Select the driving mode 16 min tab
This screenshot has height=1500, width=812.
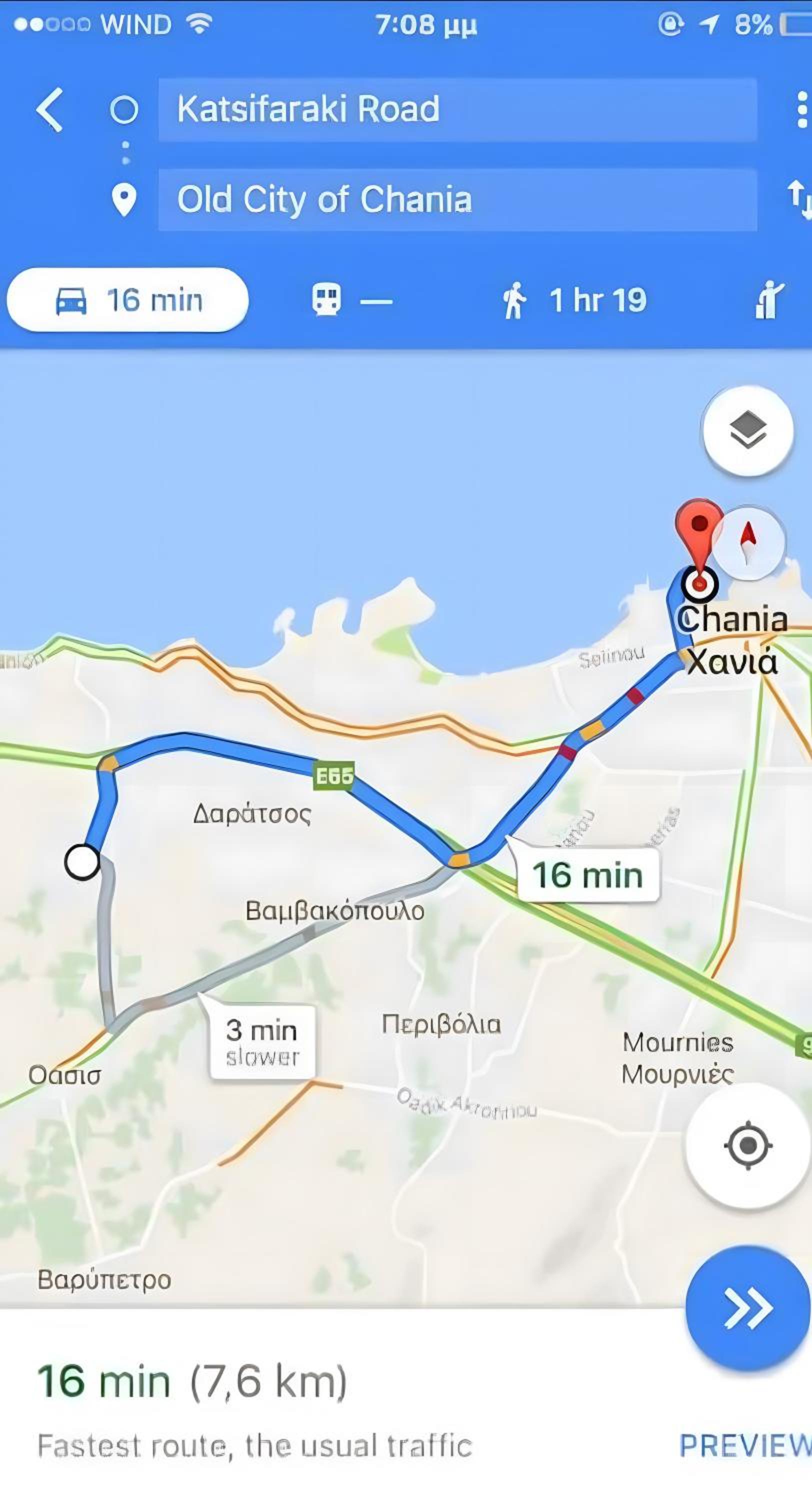tap(127, 300)
